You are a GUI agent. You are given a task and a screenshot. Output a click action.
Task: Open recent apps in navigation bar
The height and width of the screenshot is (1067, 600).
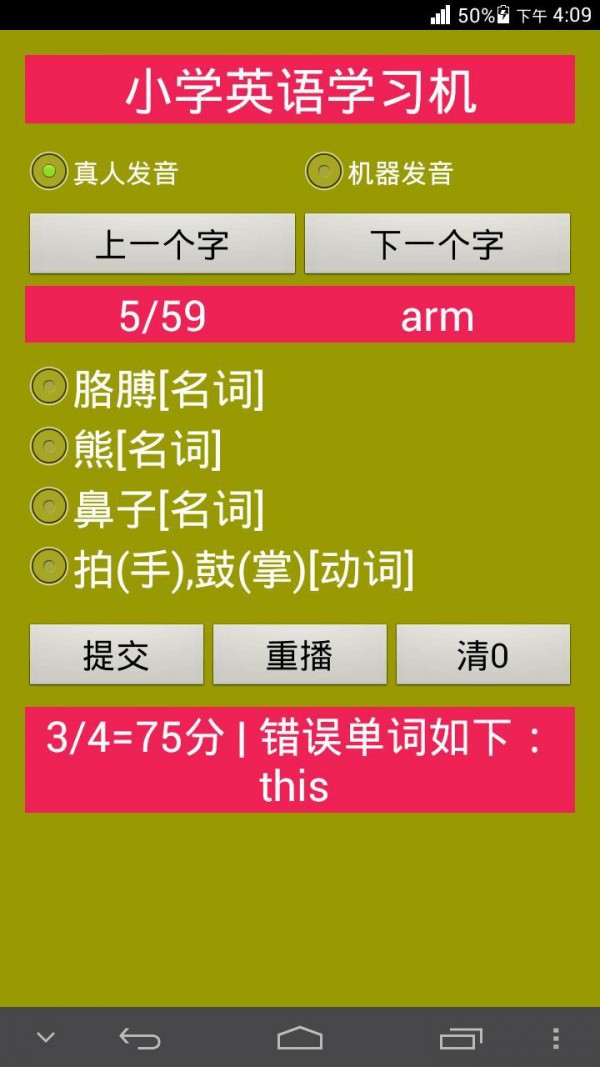[460, 1038]
